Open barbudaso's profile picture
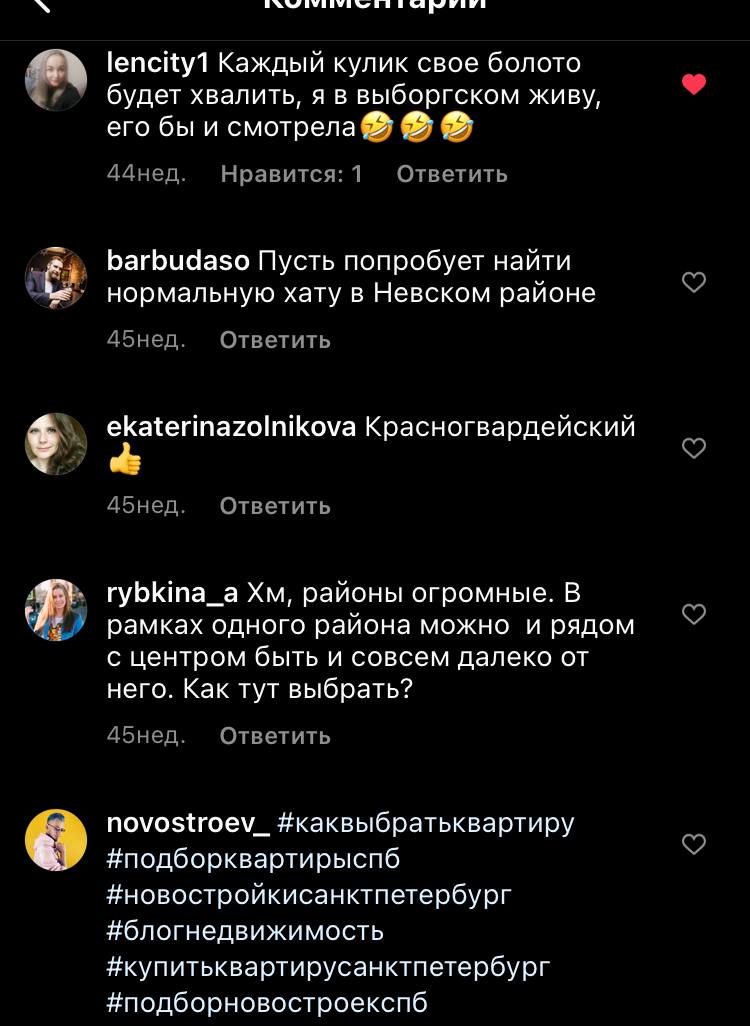The image size is (750, 1026). [x=56, y=278]
